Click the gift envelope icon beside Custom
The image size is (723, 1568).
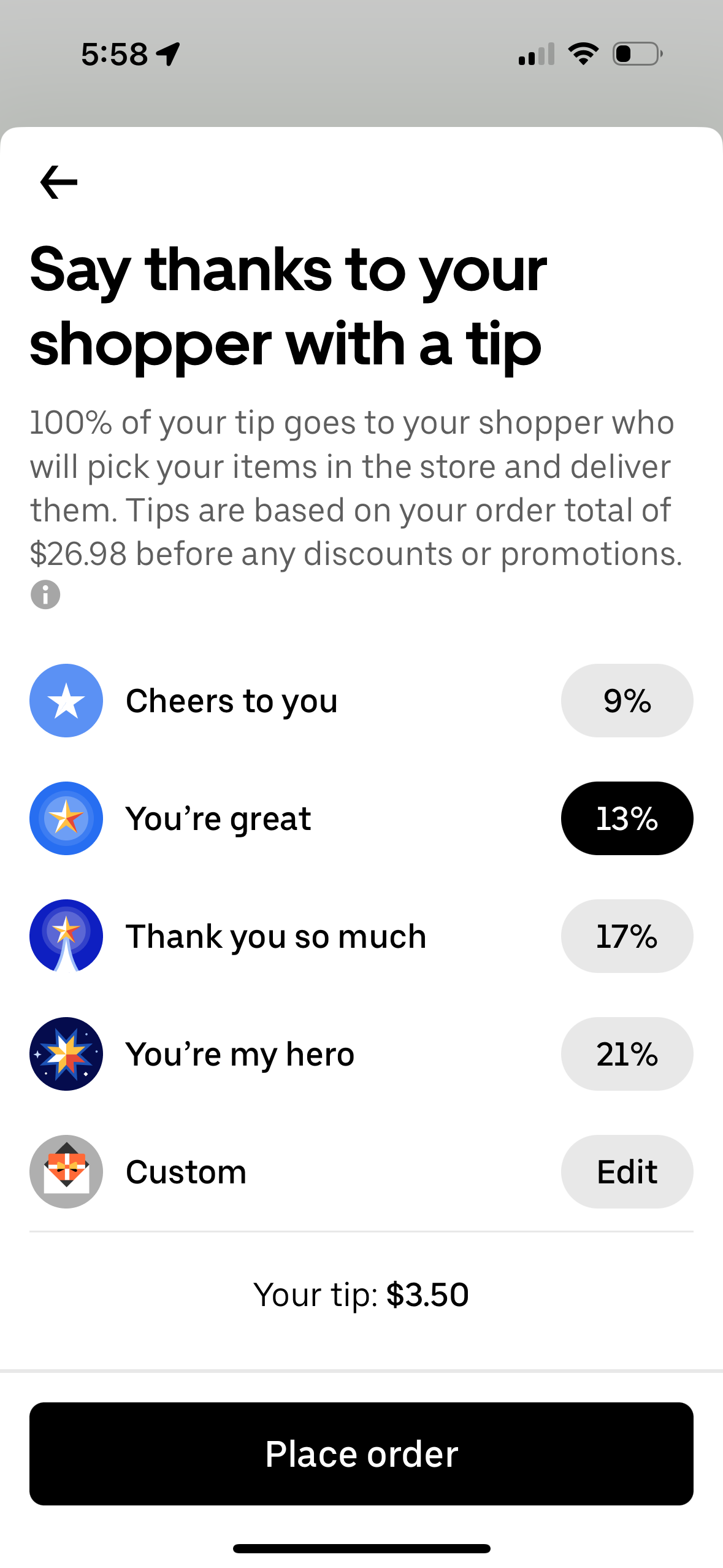[x=66, y=1172]
